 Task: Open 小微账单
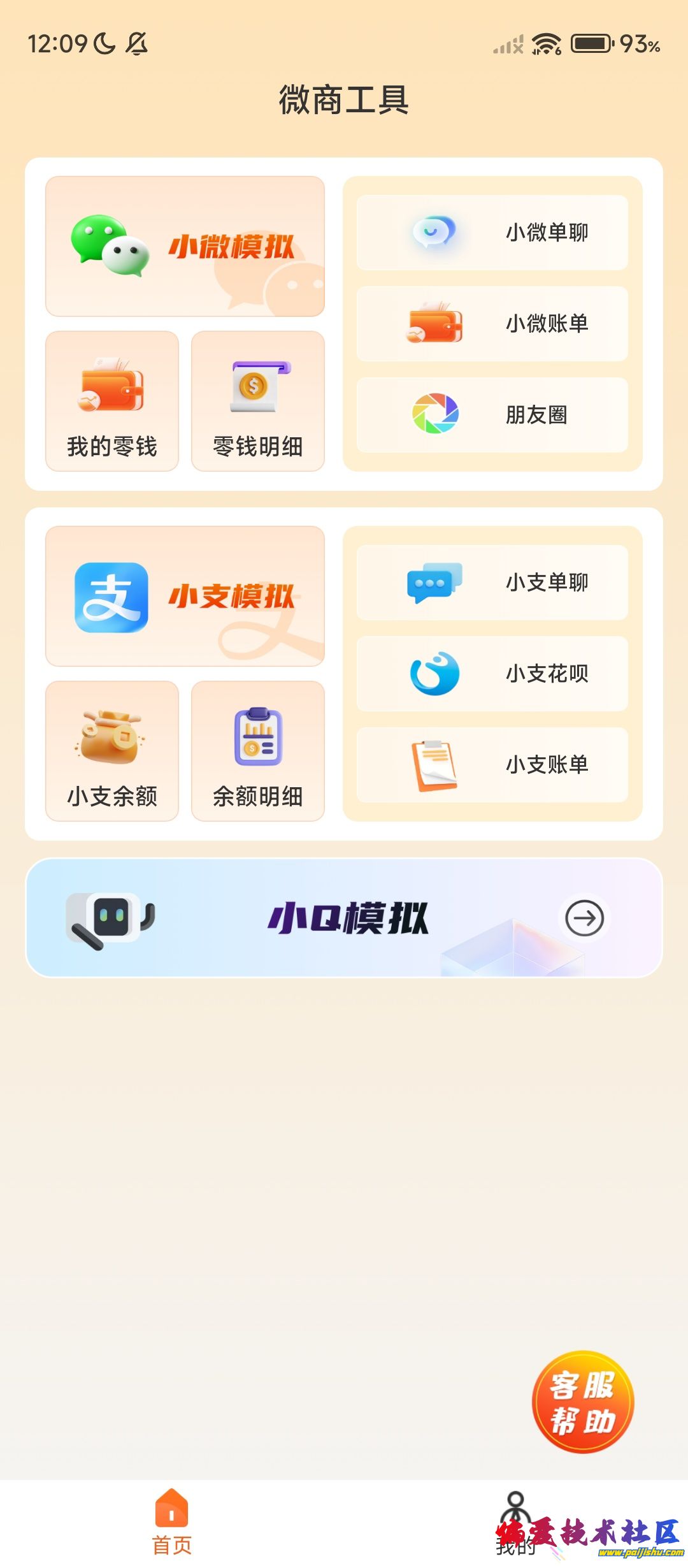(492, 324)
